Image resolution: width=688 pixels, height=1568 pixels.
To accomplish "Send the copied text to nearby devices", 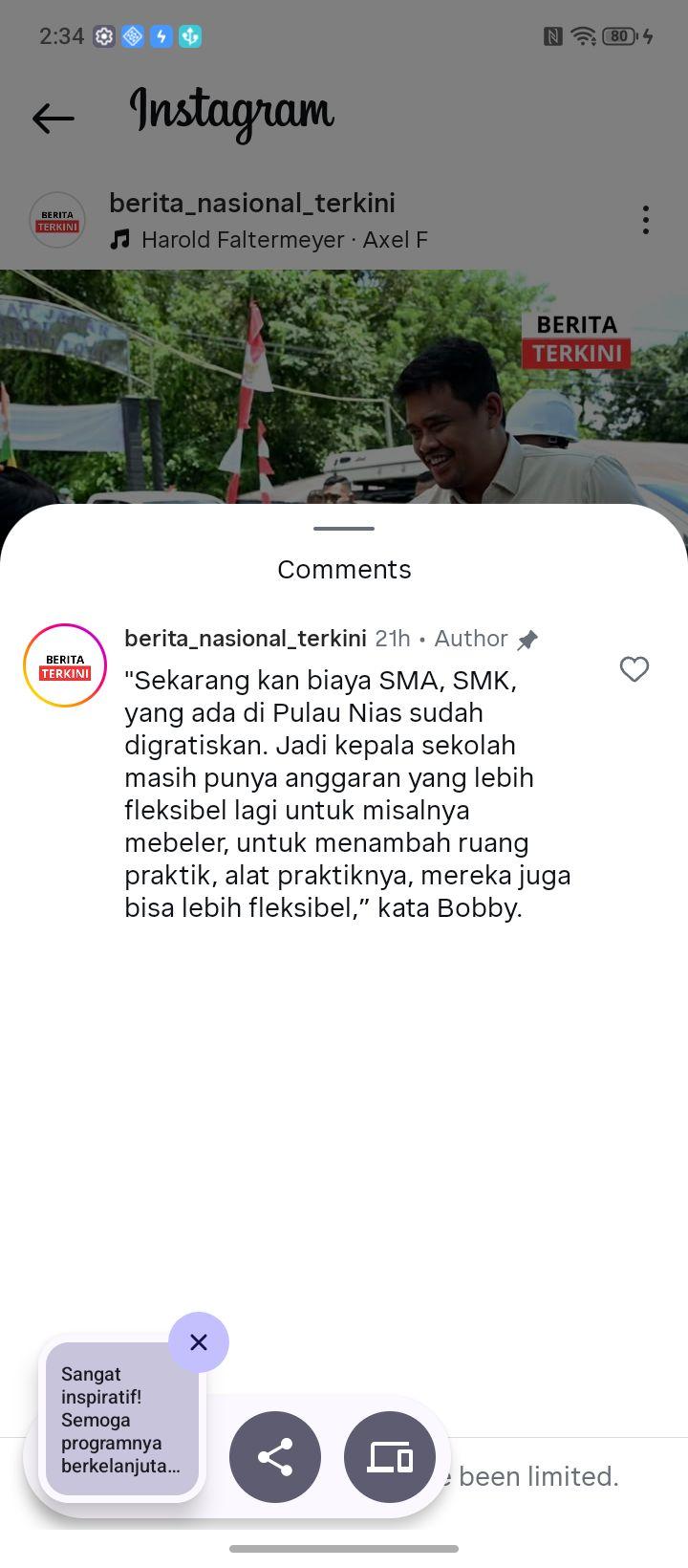I will click(x=390, y=1457).
